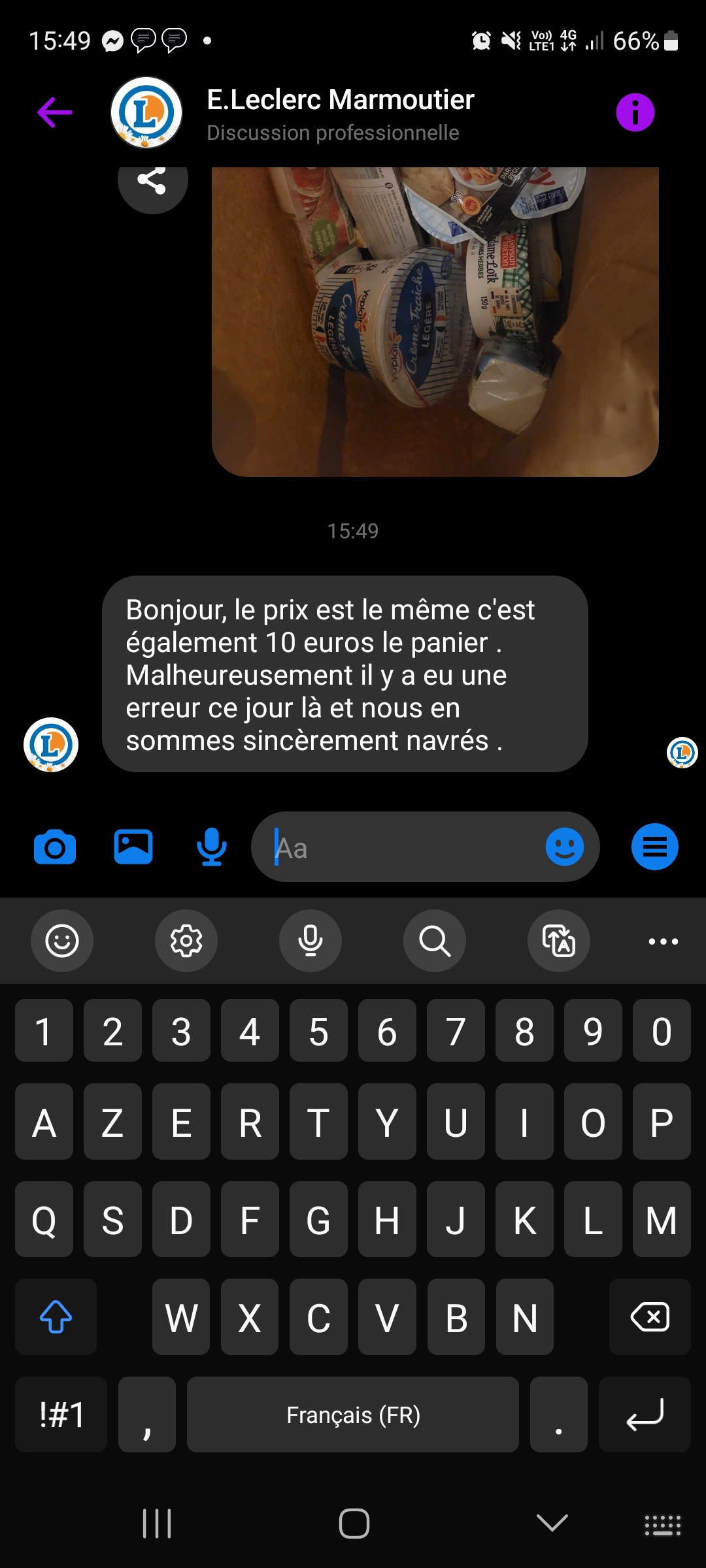The width and height of the screenshot is (706, 1568).
Task: Open the blue business menu button
Action: click(654, 847)
